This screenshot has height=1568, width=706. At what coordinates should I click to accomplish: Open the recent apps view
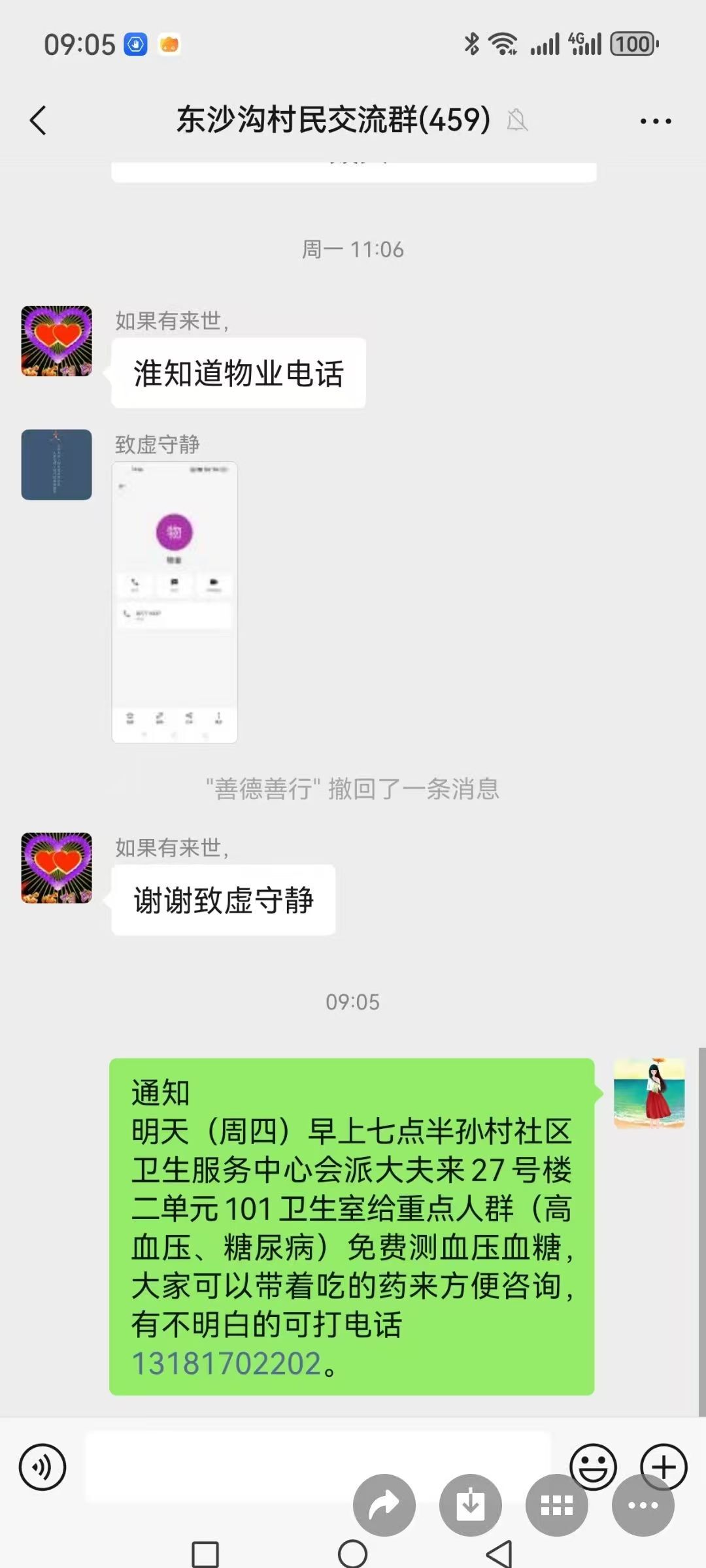(205, 1554)
